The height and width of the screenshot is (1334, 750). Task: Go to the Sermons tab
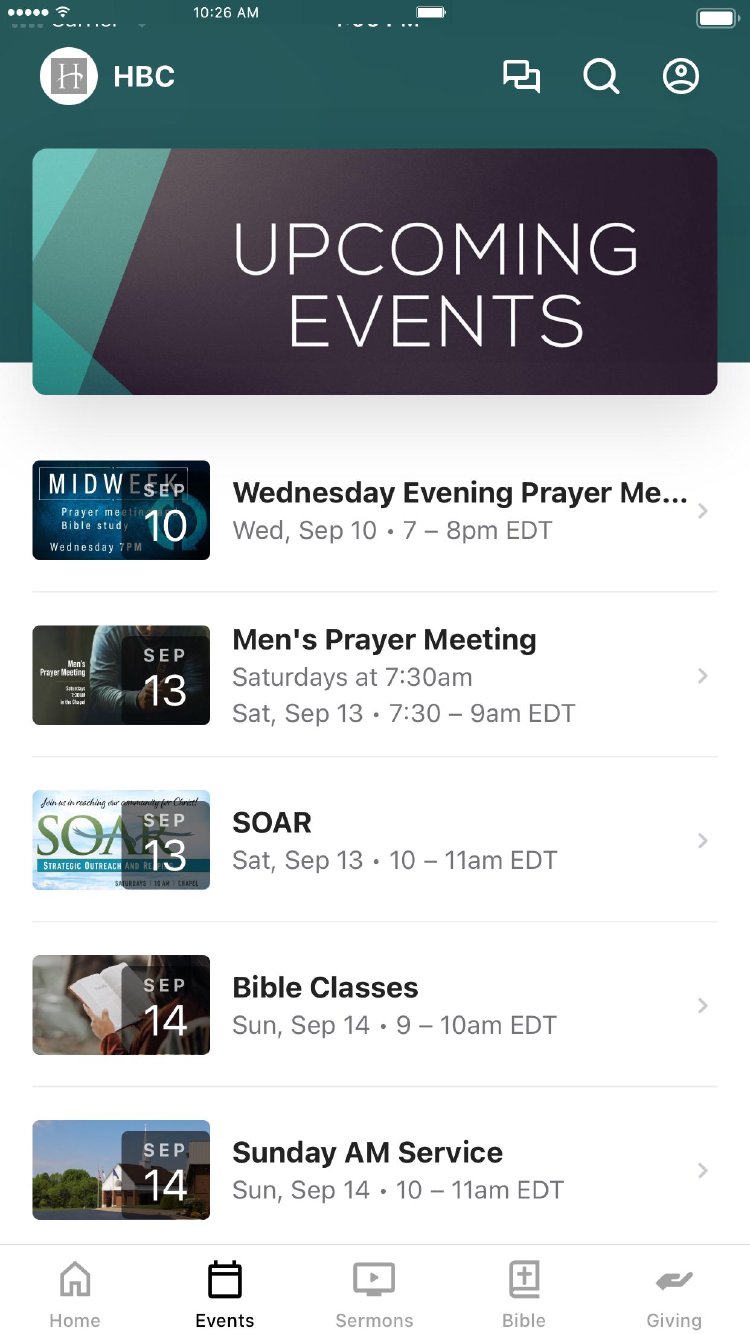(x=374, y=1294)
